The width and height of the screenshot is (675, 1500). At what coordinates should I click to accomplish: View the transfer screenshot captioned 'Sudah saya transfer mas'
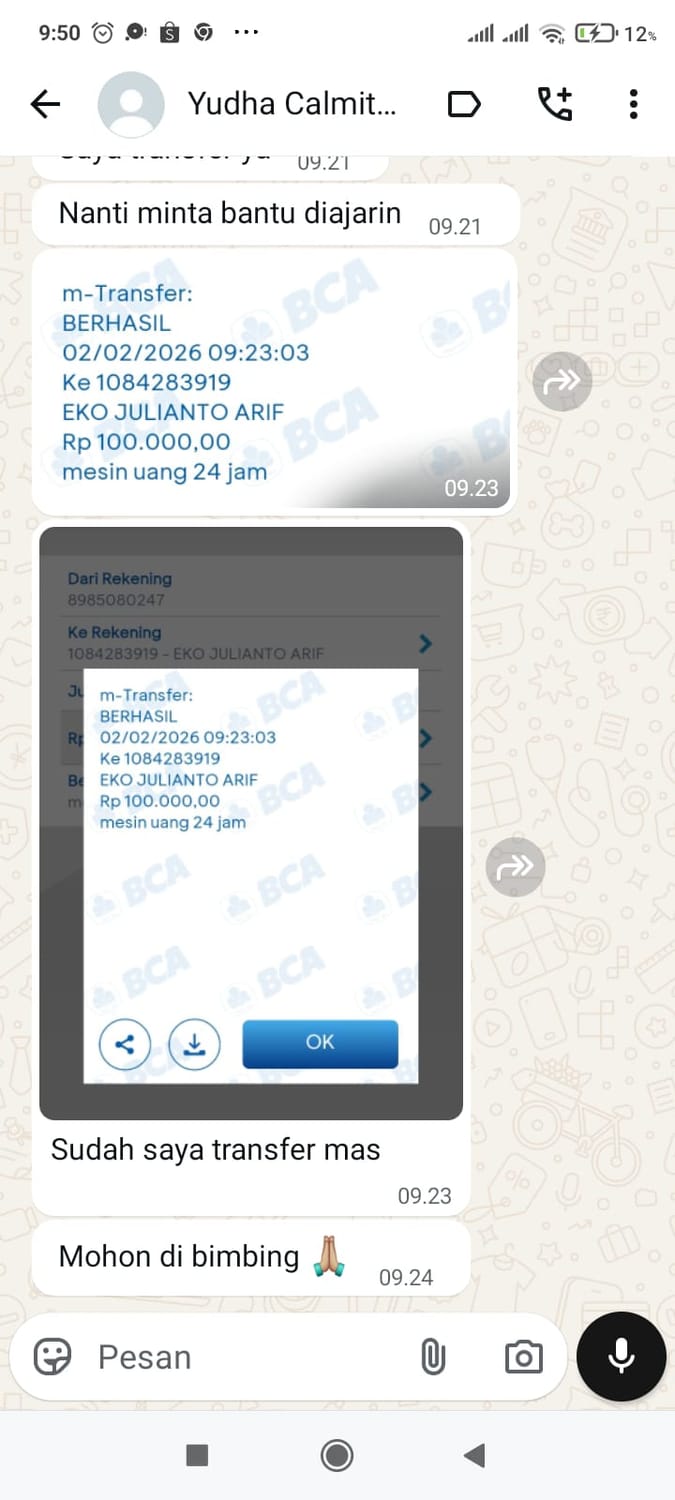point(251,822)
